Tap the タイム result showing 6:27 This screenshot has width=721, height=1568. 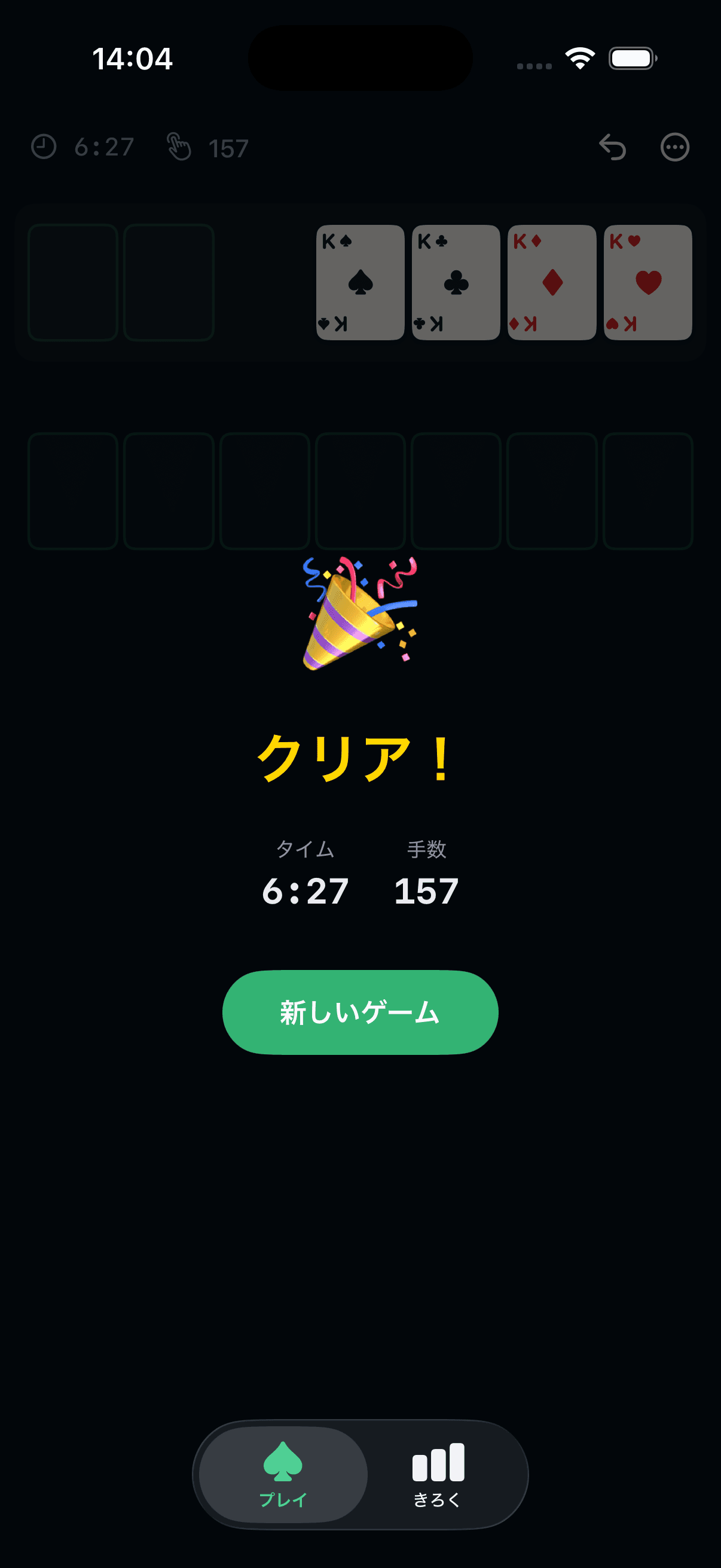coord(304,890)
